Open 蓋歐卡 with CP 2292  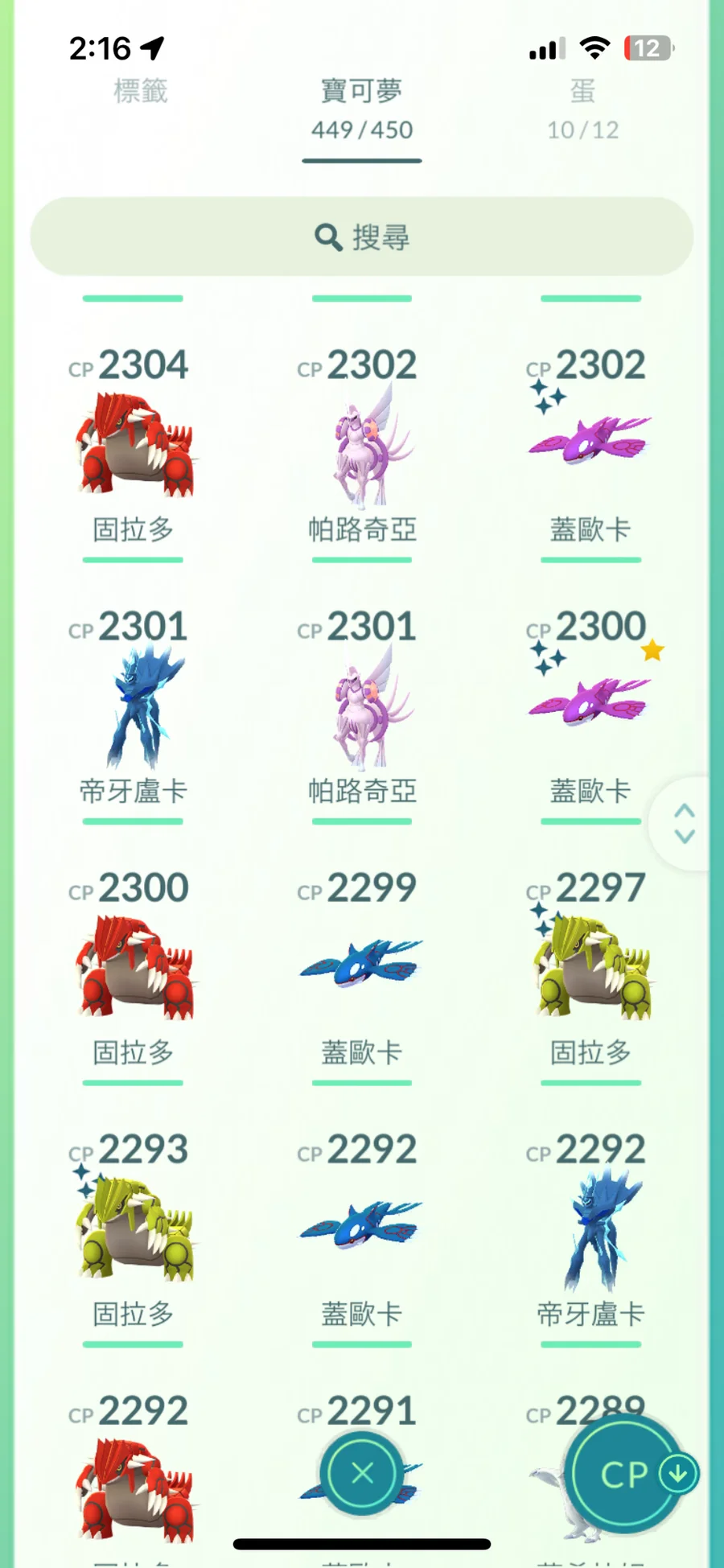[362, 1227]
